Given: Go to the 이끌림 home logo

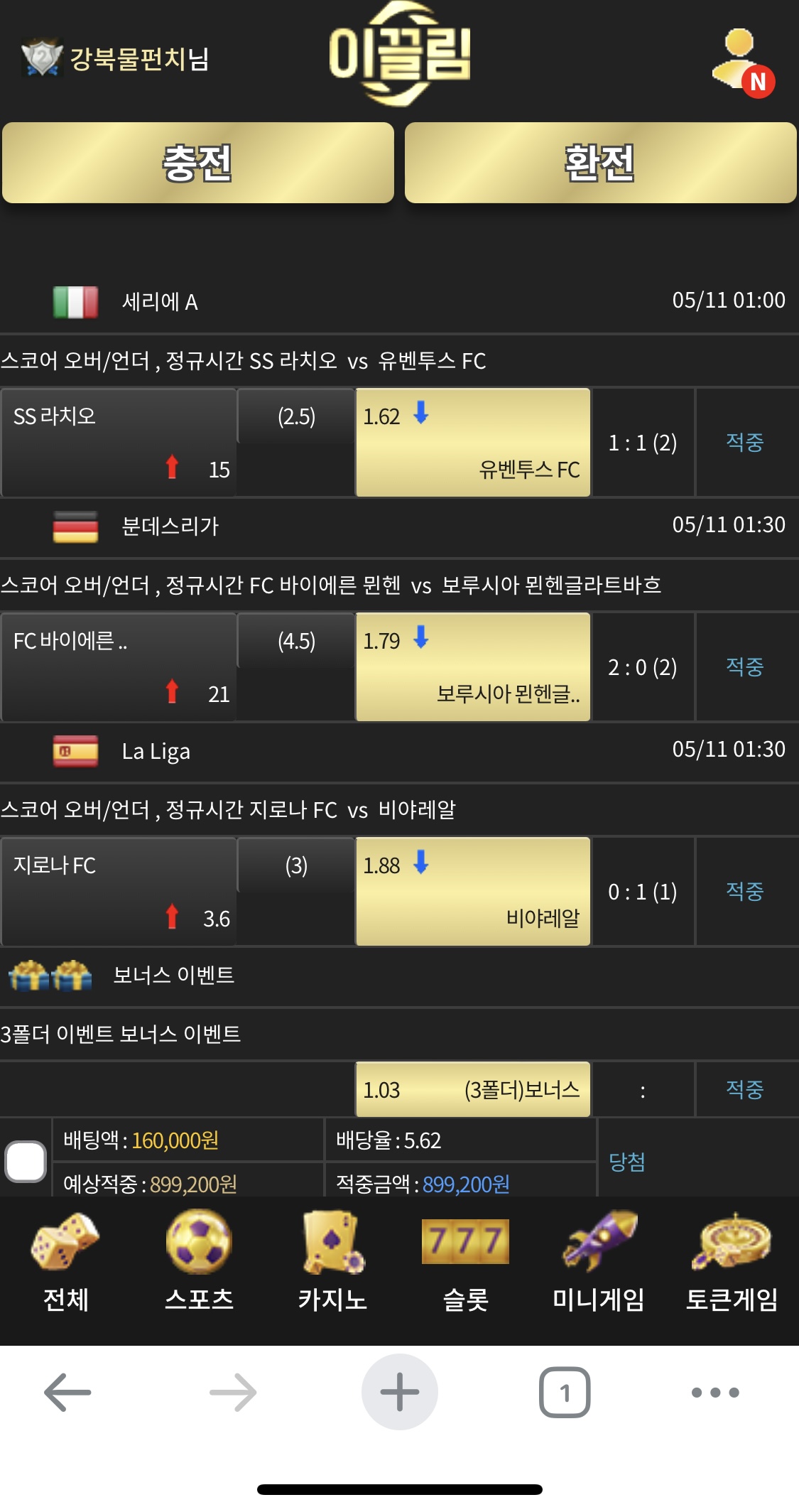Looking at the screenshot, I should coord(400,54).
